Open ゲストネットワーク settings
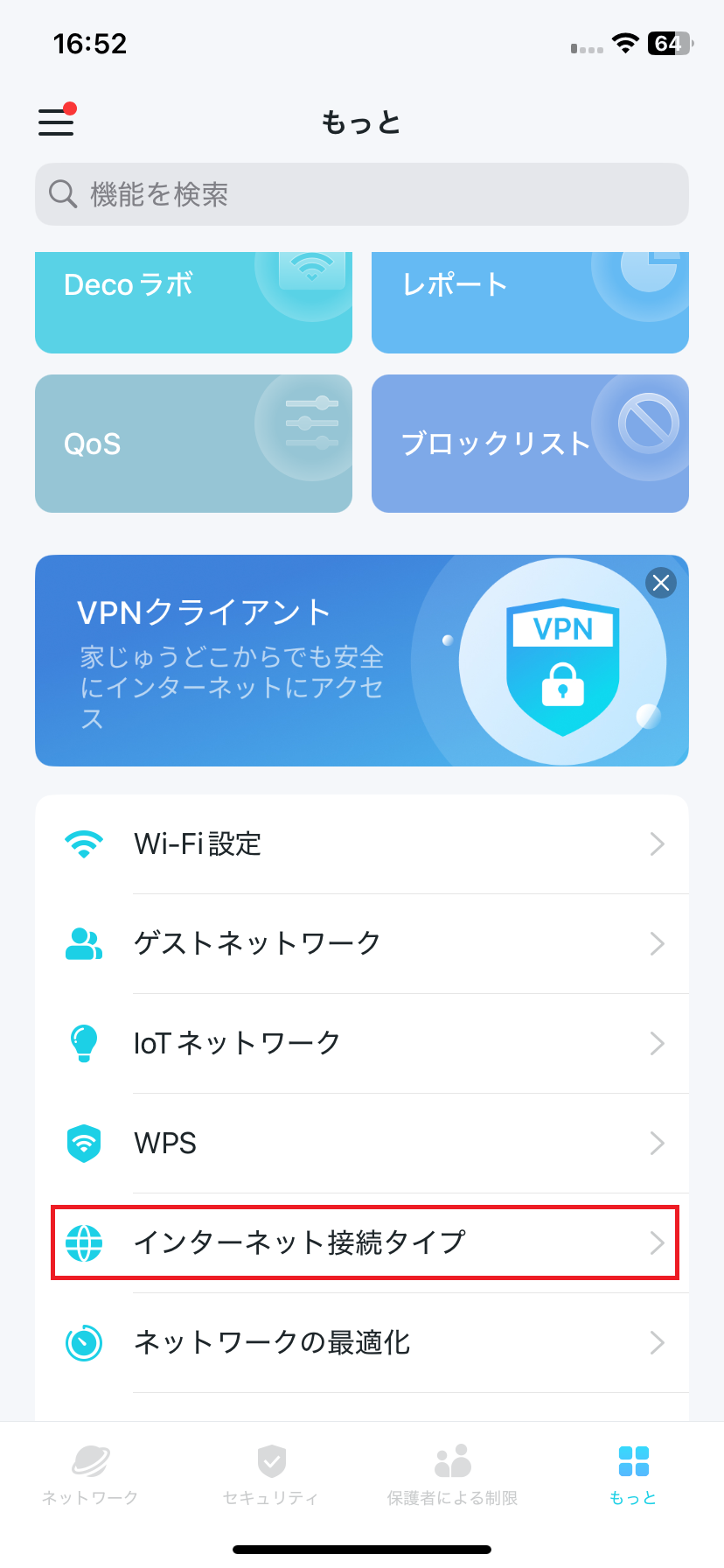The image size is (724, 1568). point(362,944)
